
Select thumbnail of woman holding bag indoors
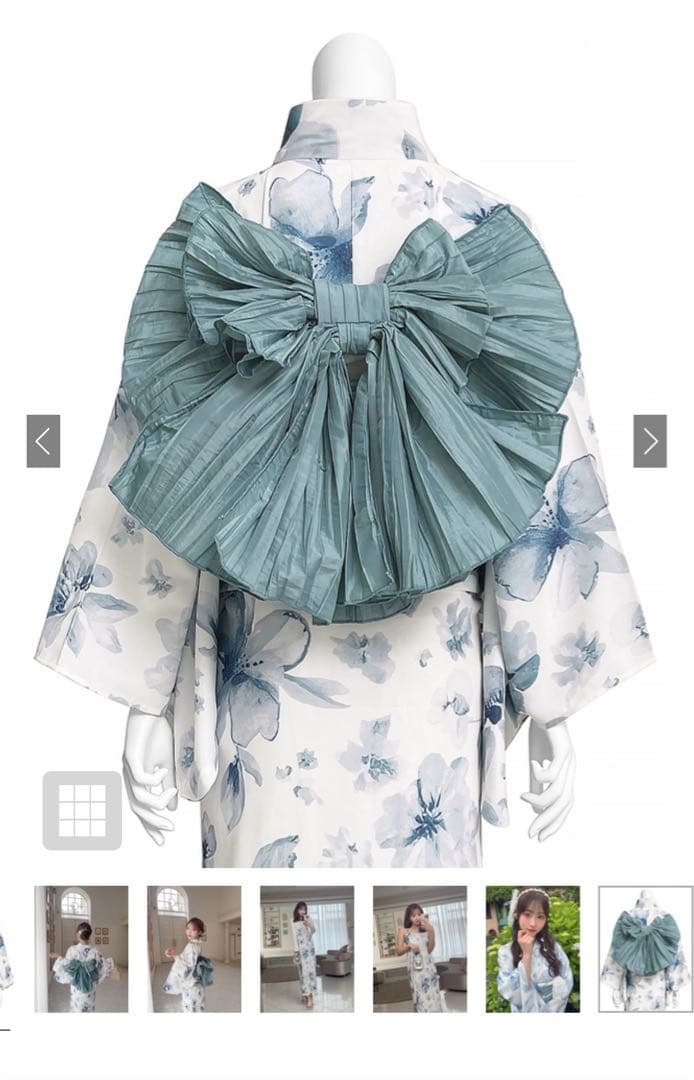[x=420, y=948]
